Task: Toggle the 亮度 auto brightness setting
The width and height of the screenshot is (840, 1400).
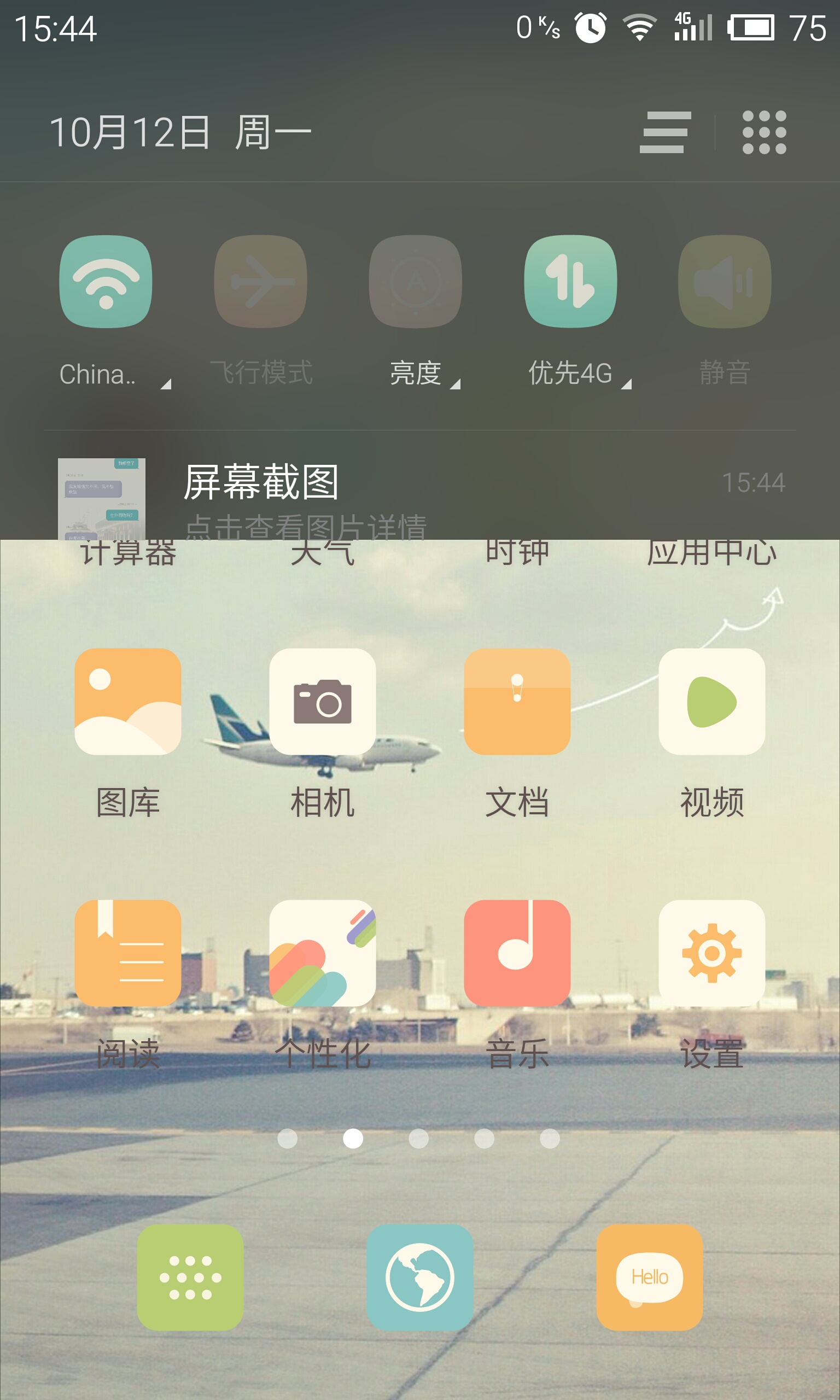Action: tap(416, 281)
